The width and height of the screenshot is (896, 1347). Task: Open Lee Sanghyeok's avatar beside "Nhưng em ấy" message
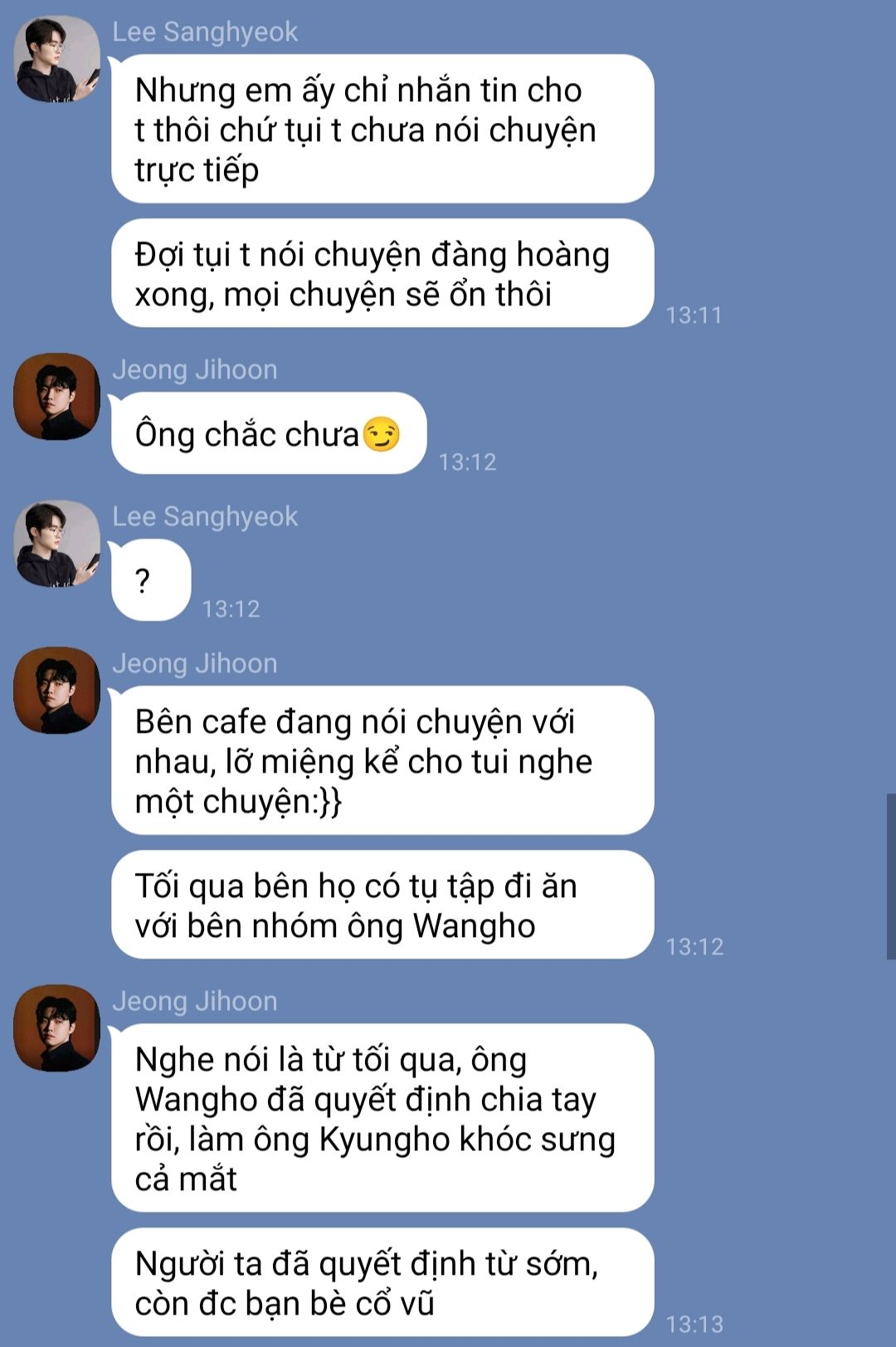pos(56,60)
